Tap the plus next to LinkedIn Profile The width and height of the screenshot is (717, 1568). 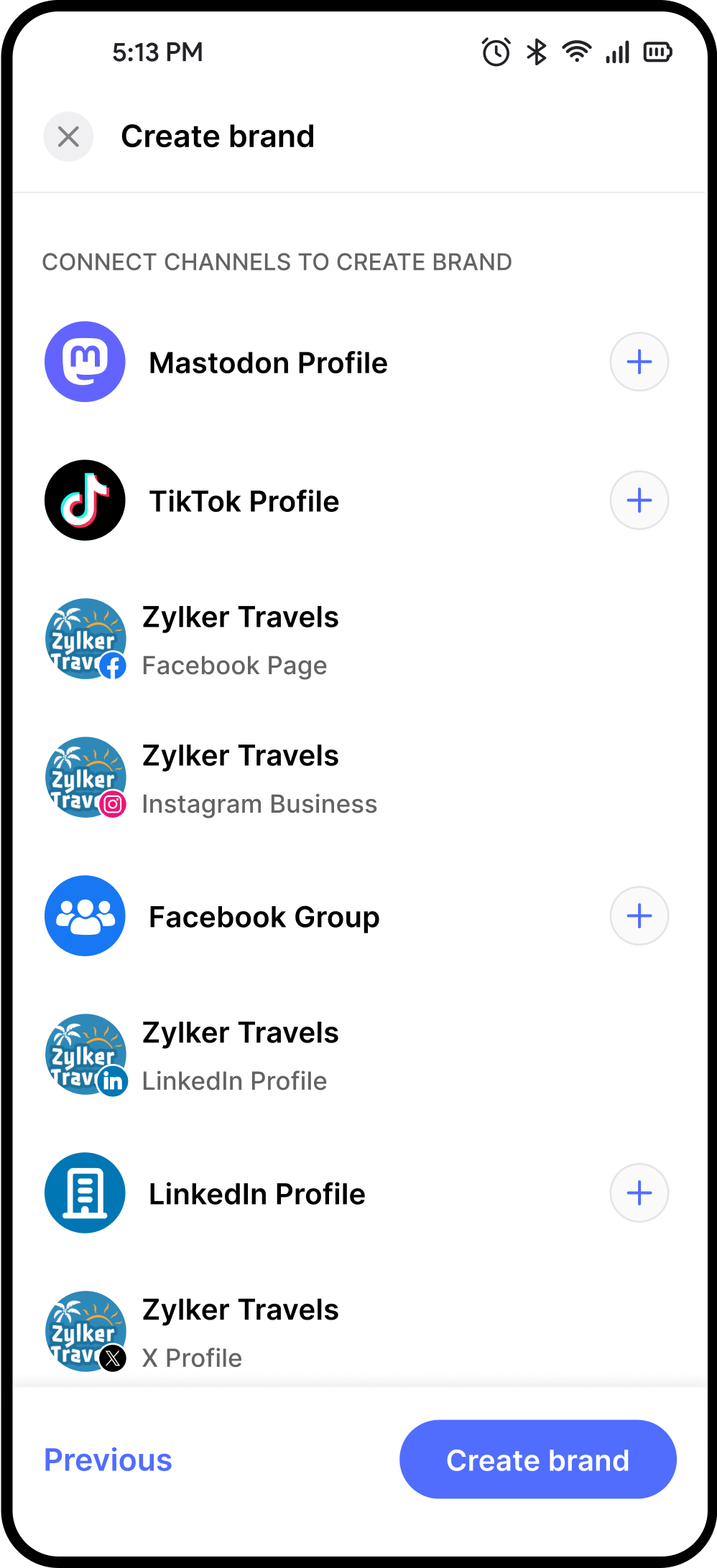coord(639,1193)
